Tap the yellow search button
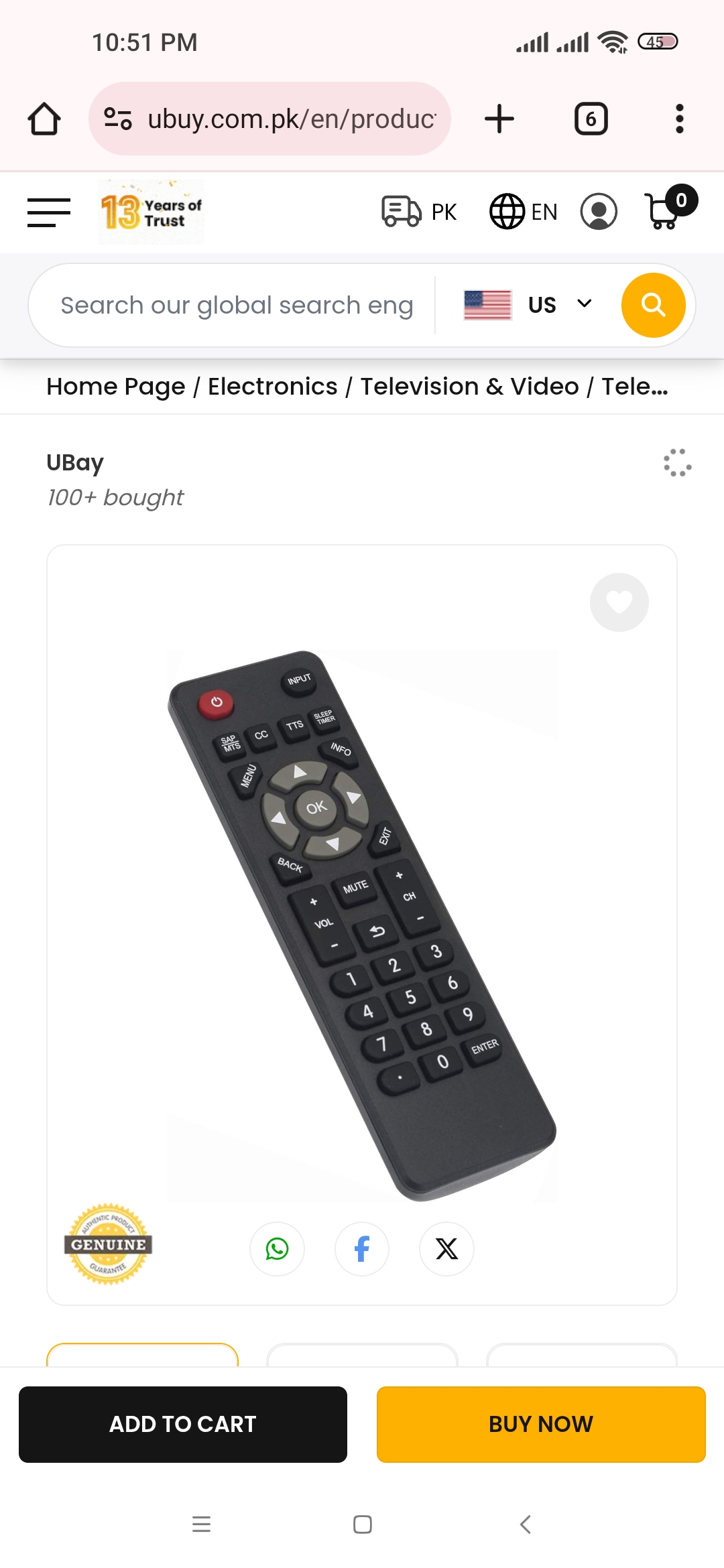The height and width of the screenshot is (1568, 724). coord(653,306)
